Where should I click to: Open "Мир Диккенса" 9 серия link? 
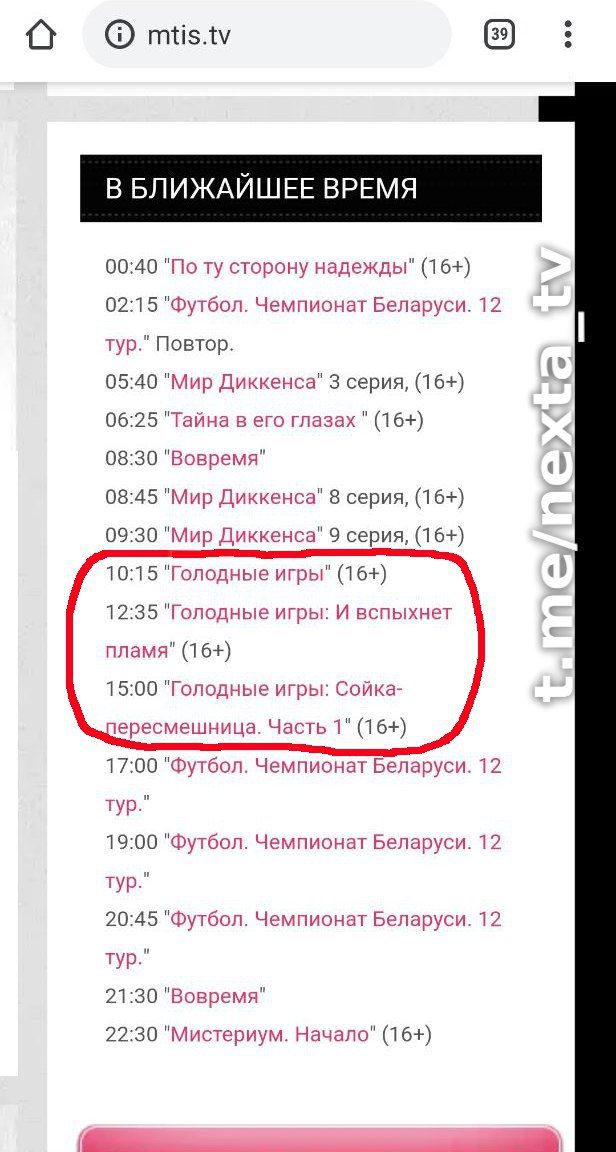click(x=245, y=535)
